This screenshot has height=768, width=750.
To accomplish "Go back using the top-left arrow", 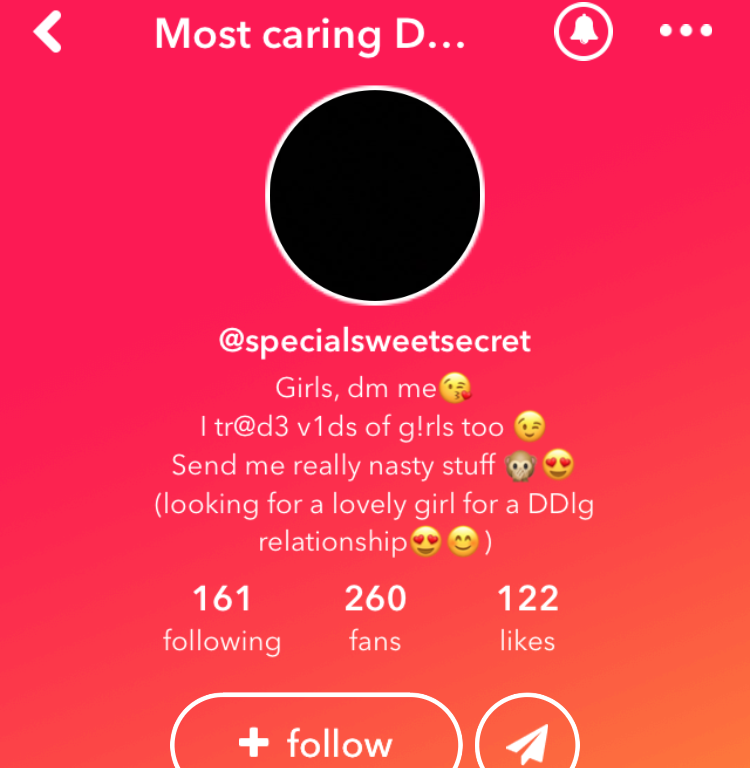I will coord(47,33).
